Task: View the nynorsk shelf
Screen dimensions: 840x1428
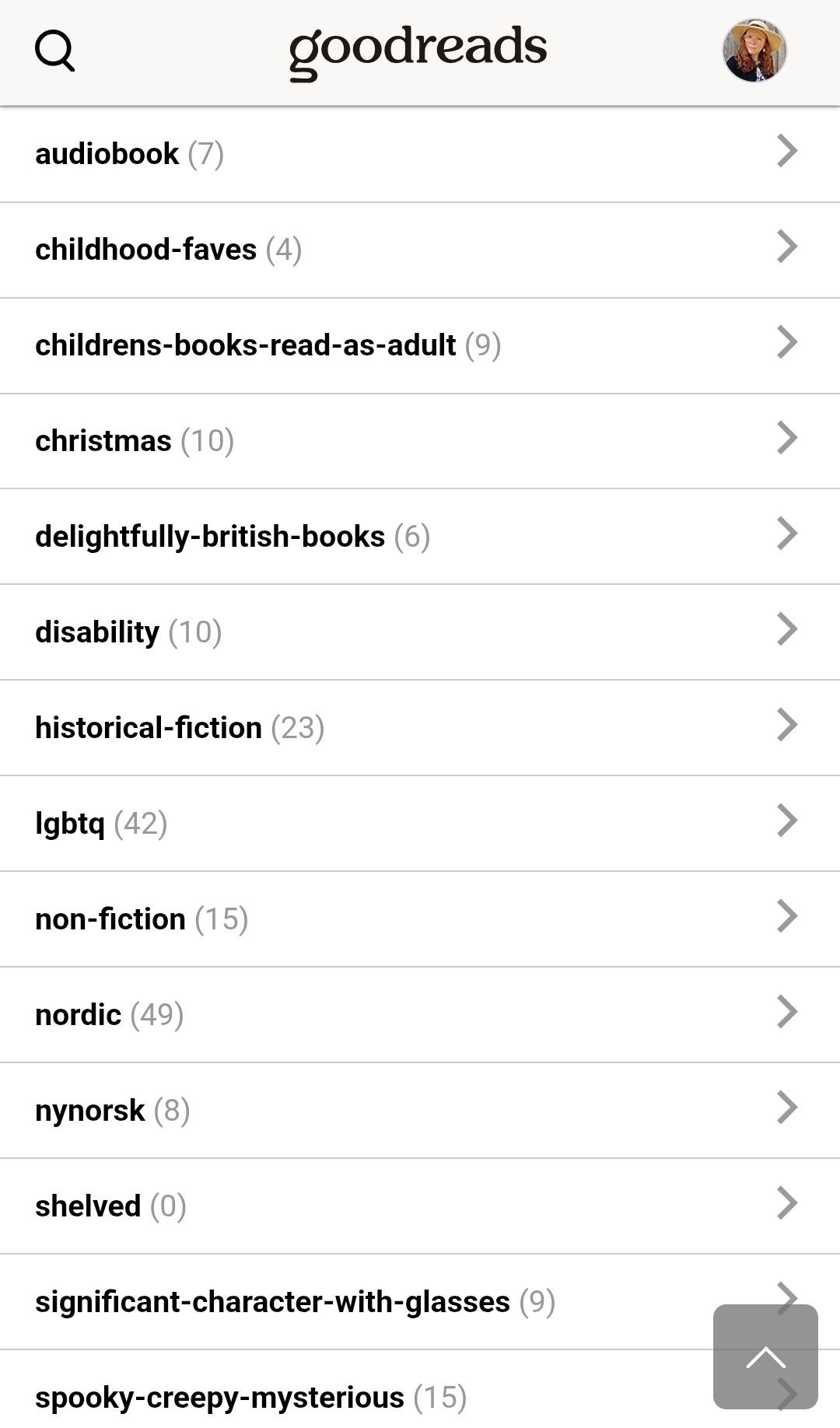Action: click(x=112, y=1111)
